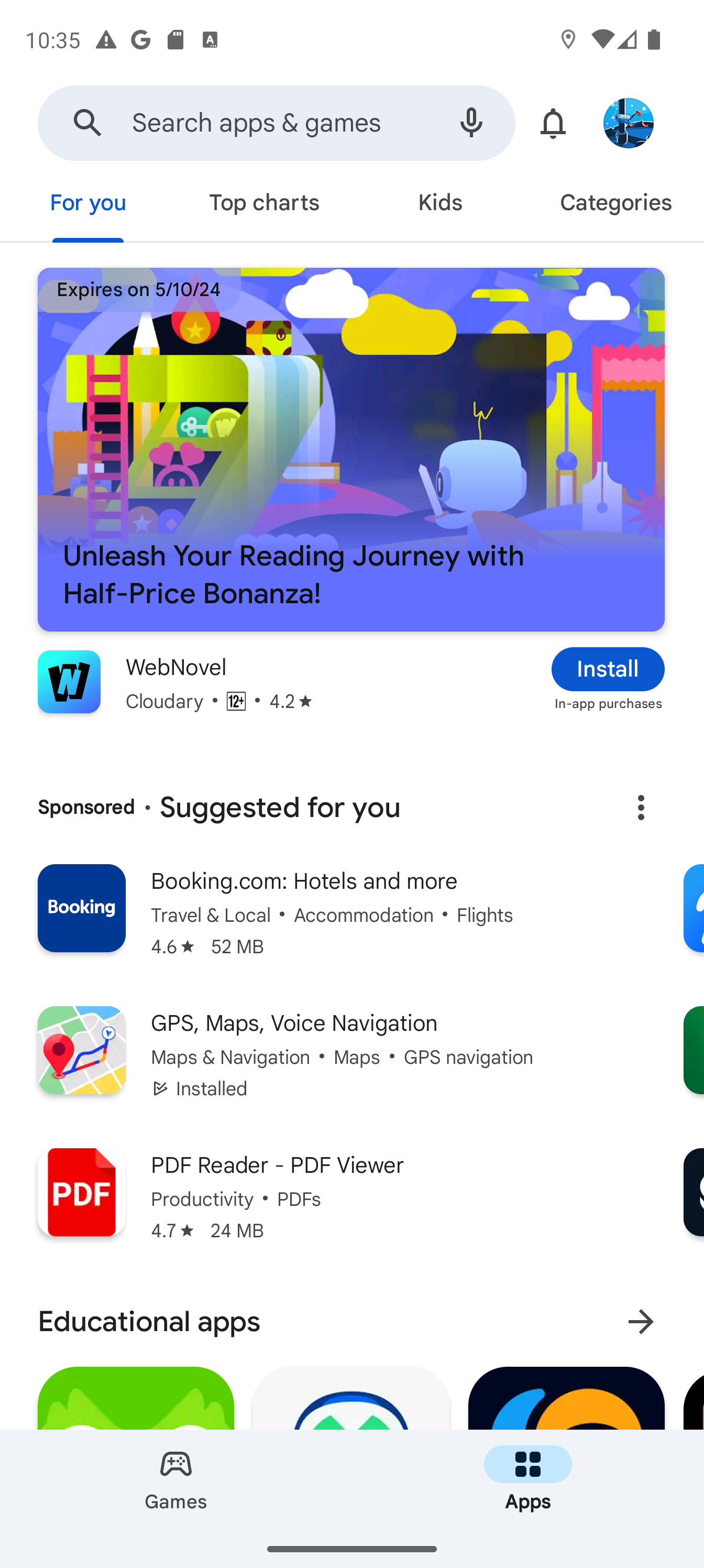
Task: Open options for the sponsored suggestions
Action: click(641, 808)
